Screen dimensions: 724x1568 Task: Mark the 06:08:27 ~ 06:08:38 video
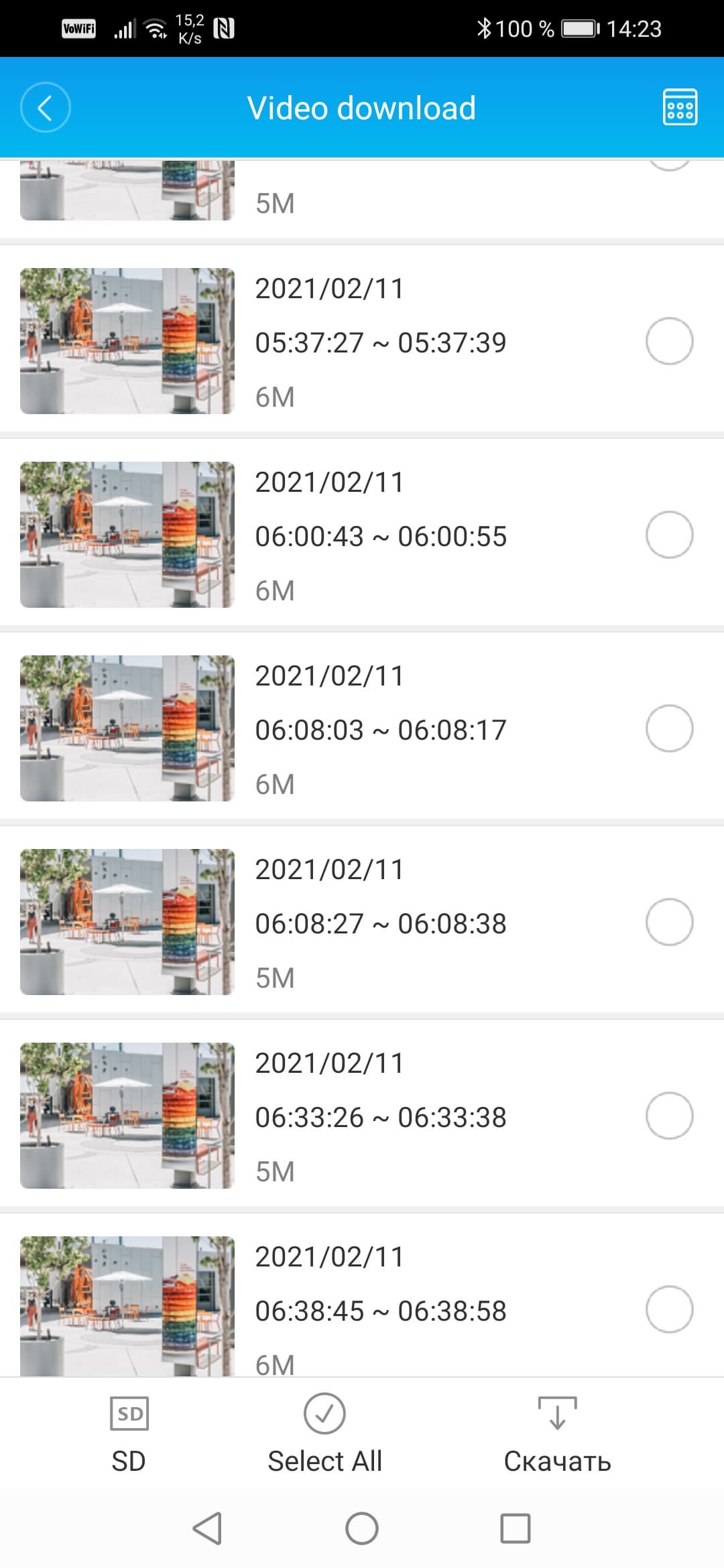pyautogui.click(x=669, y=922)
